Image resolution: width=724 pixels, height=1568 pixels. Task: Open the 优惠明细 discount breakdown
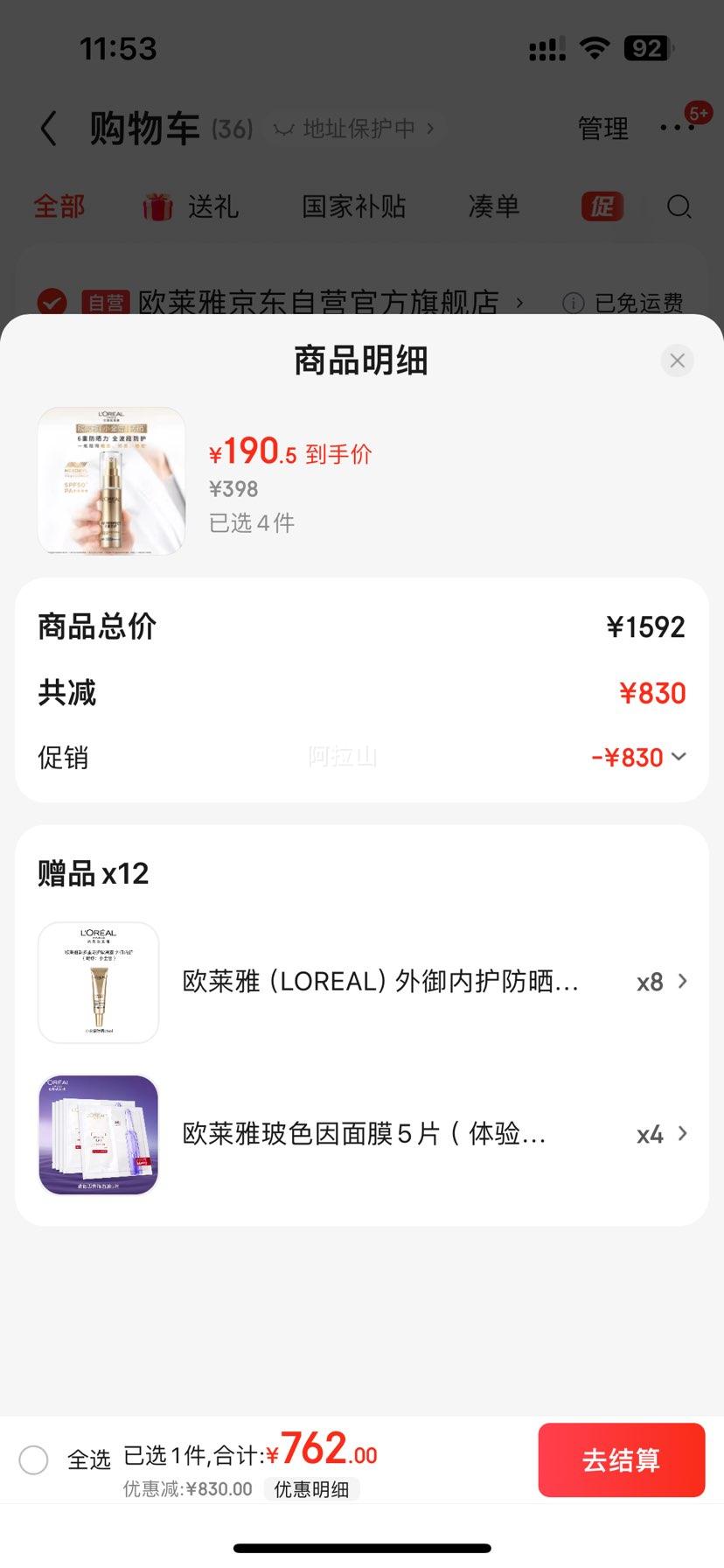313,1489
